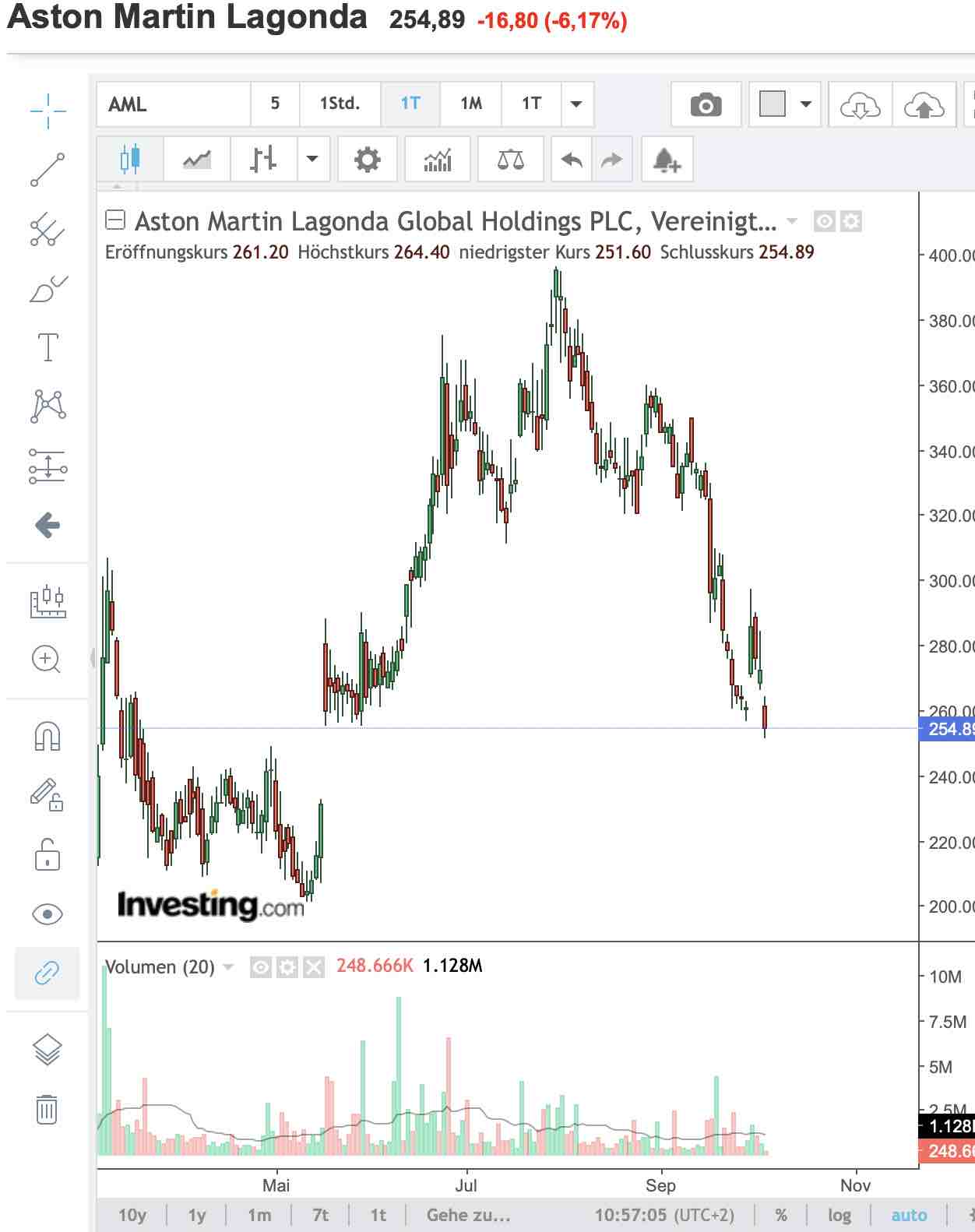
Task: Select the 5 minute interval
Action: click(275, 104)
